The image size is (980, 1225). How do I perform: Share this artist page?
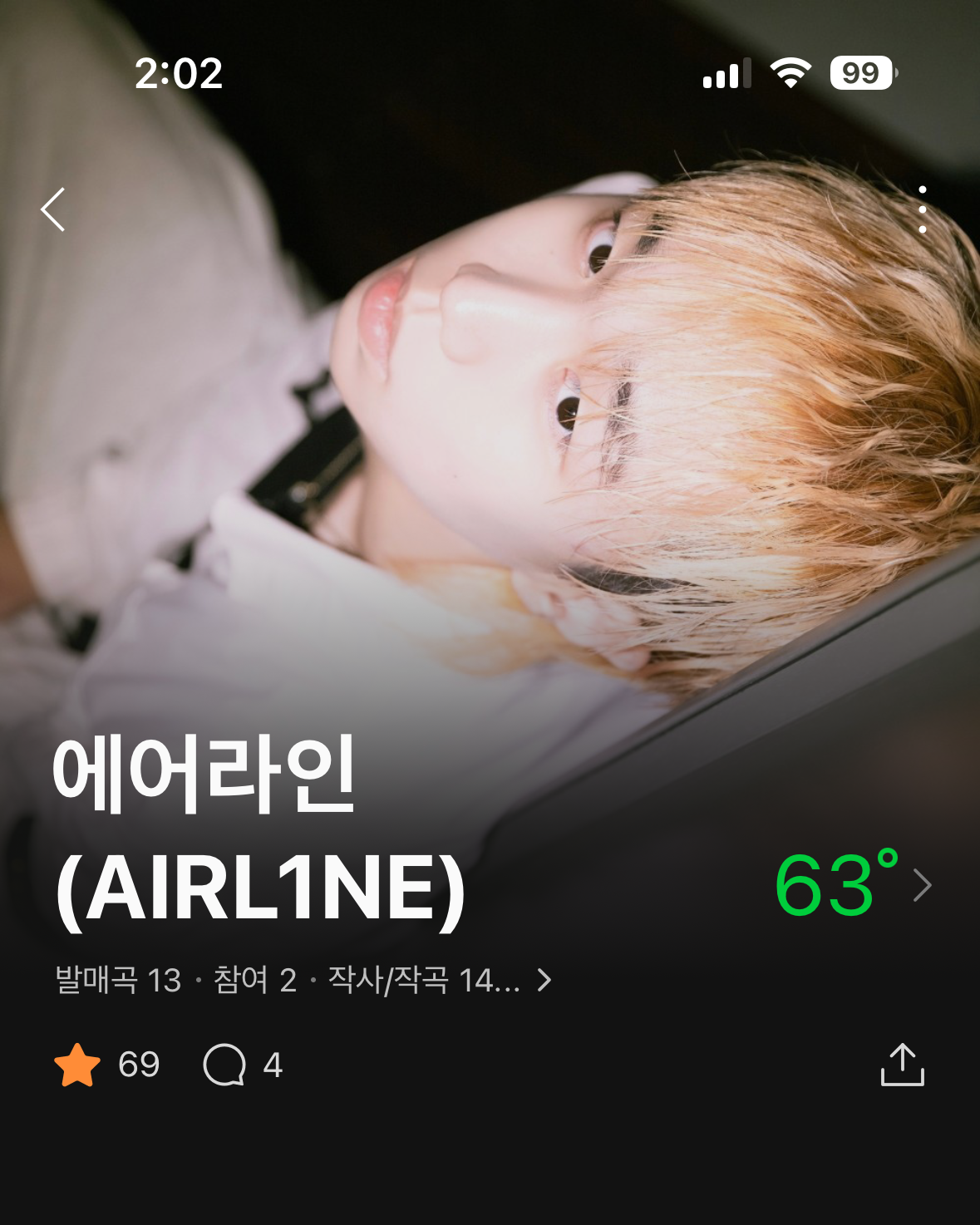[902, 1065]
